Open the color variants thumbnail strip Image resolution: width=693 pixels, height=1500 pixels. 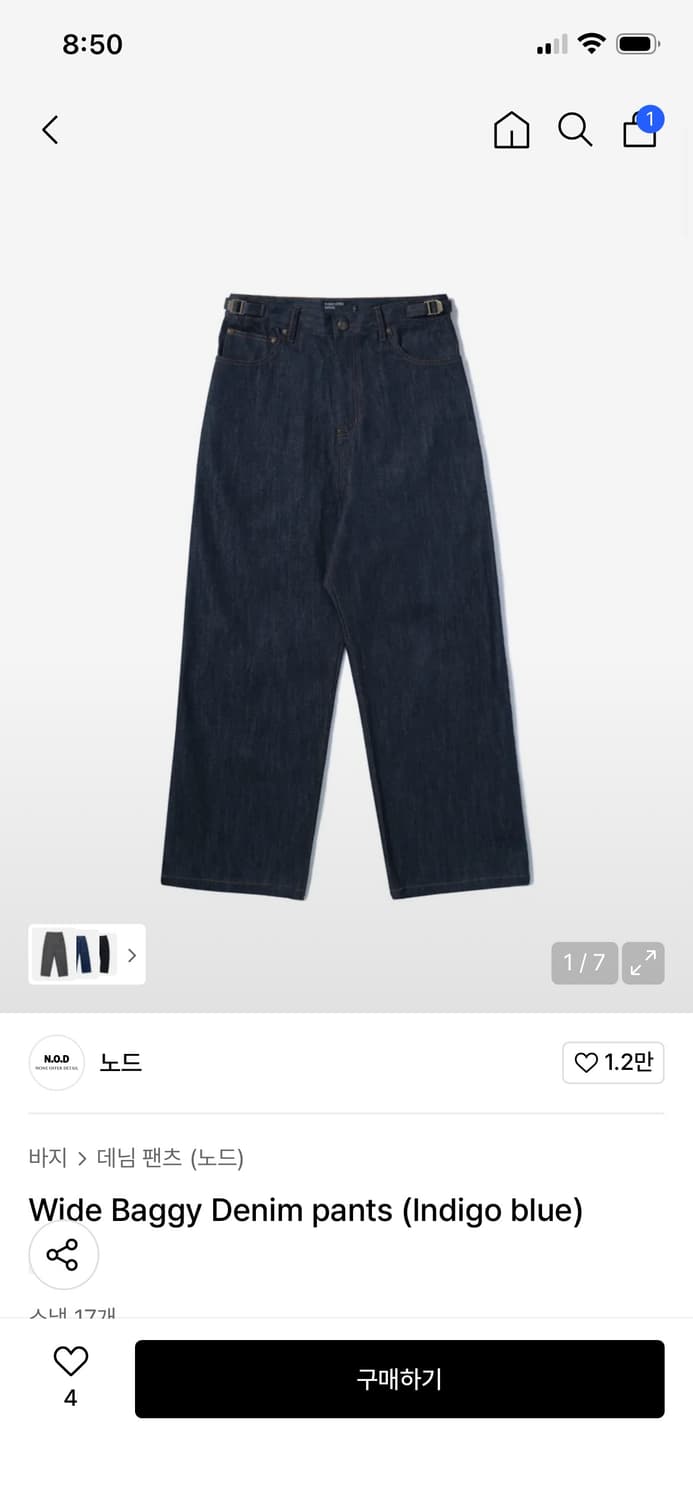click(87, 954)
